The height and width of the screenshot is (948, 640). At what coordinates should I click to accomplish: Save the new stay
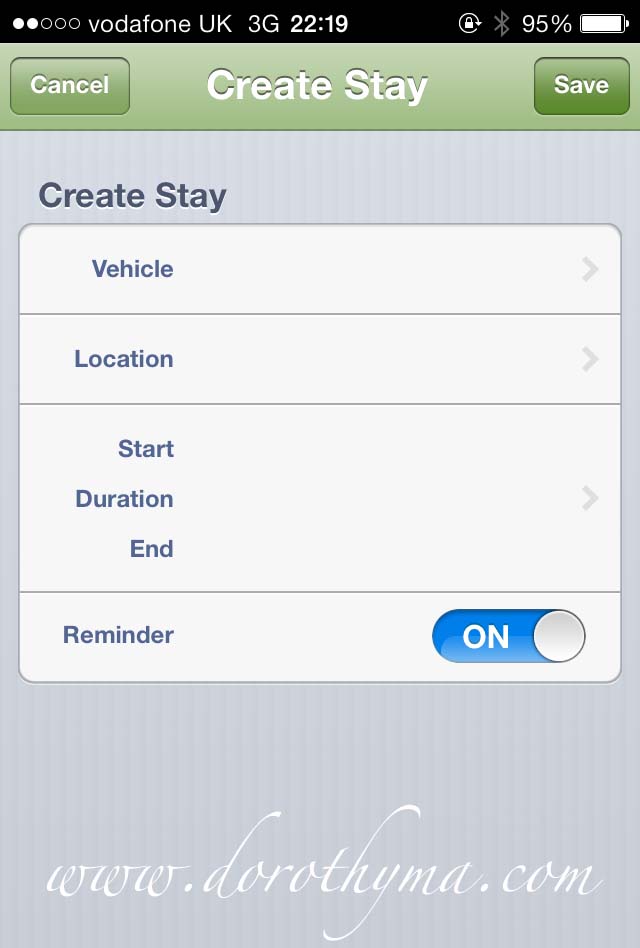(x=581, y=86)
